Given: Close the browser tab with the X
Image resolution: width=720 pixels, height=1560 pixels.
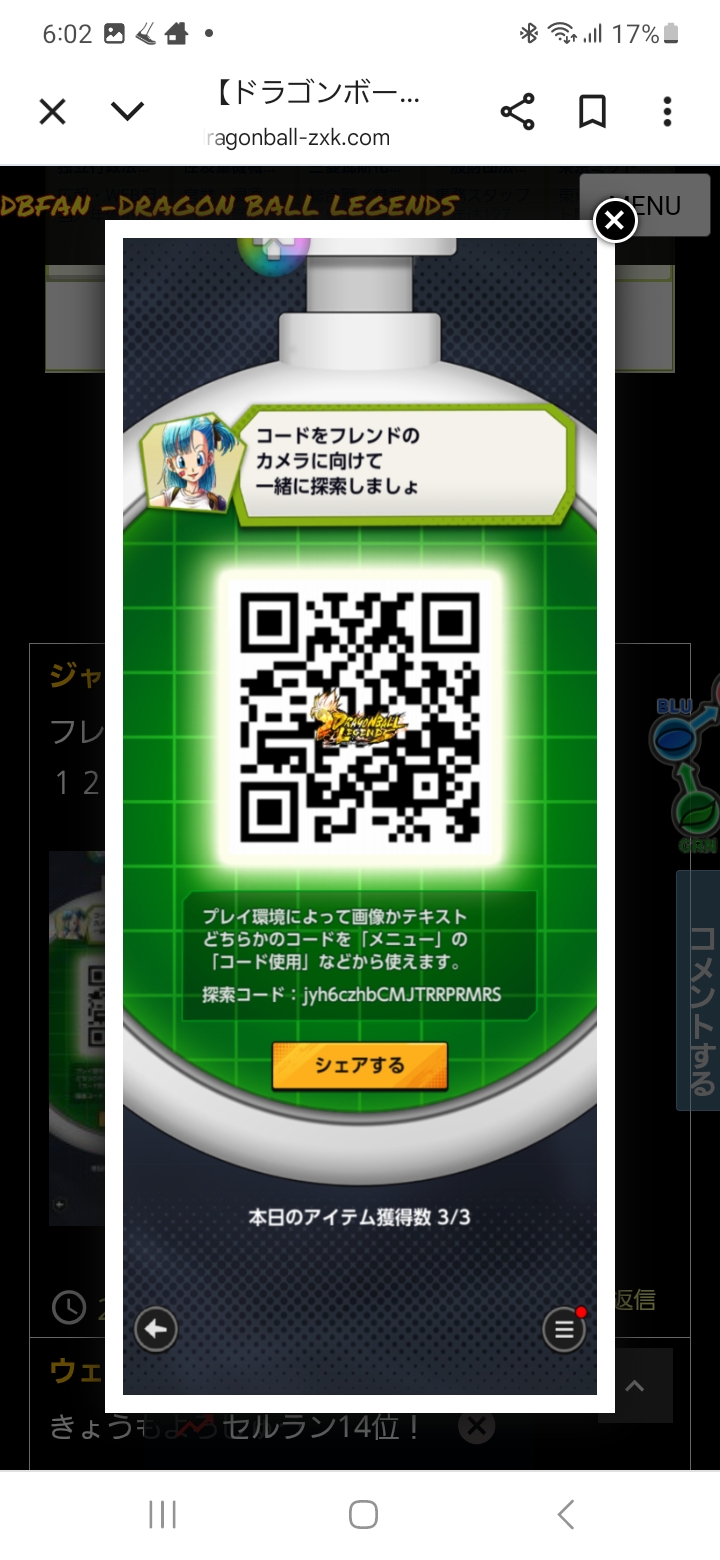Looking at the screenshot, I should point(52,111).
